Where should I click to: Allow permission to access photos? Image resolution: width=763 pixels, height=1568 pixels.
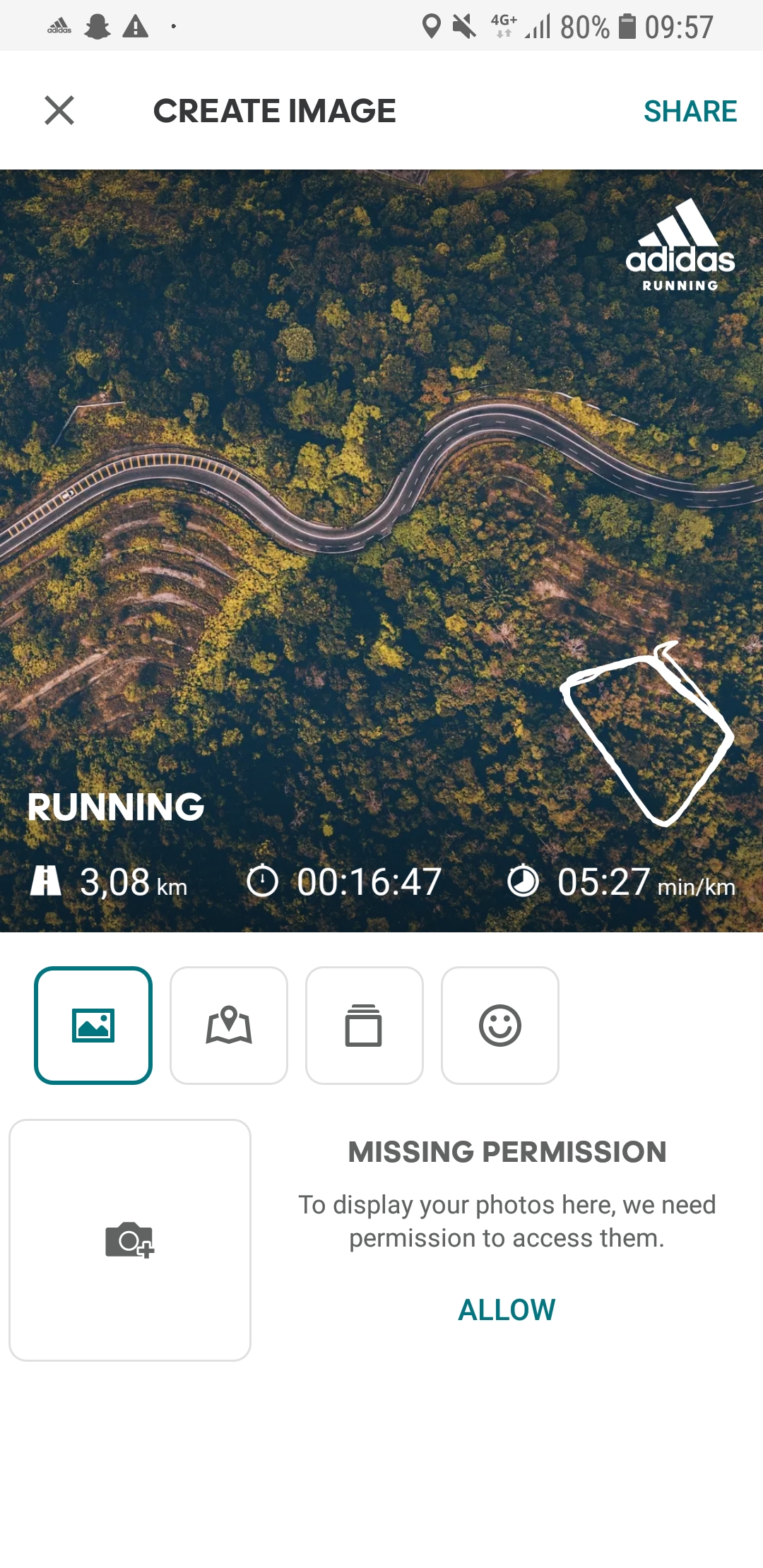point(507,1310)
